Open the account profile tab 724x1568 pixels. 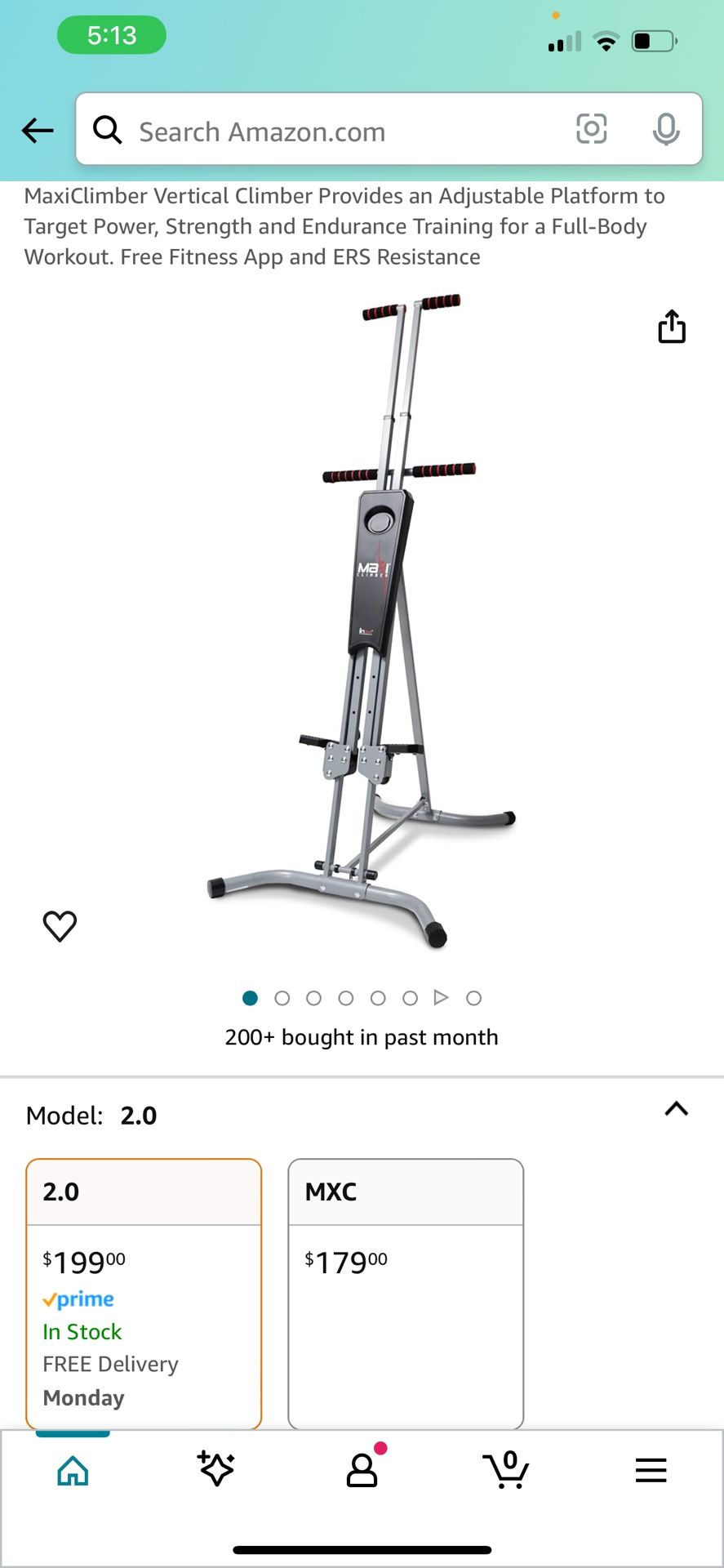point(362,1470)
